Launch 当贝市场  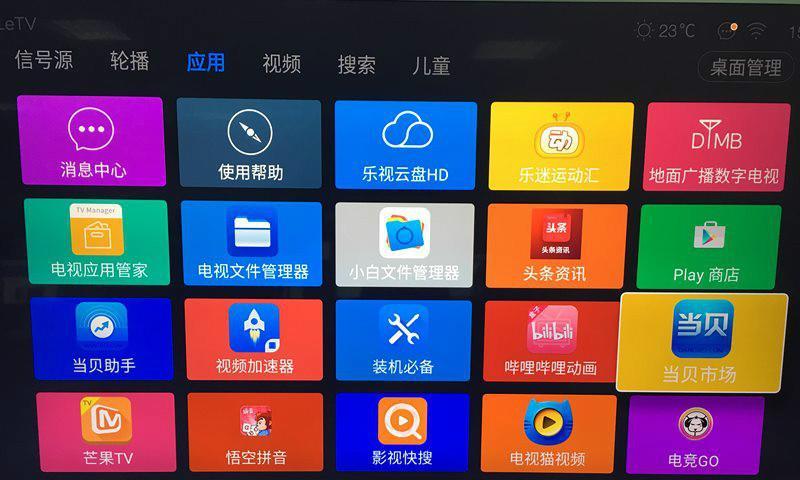[x=701, y=343]
